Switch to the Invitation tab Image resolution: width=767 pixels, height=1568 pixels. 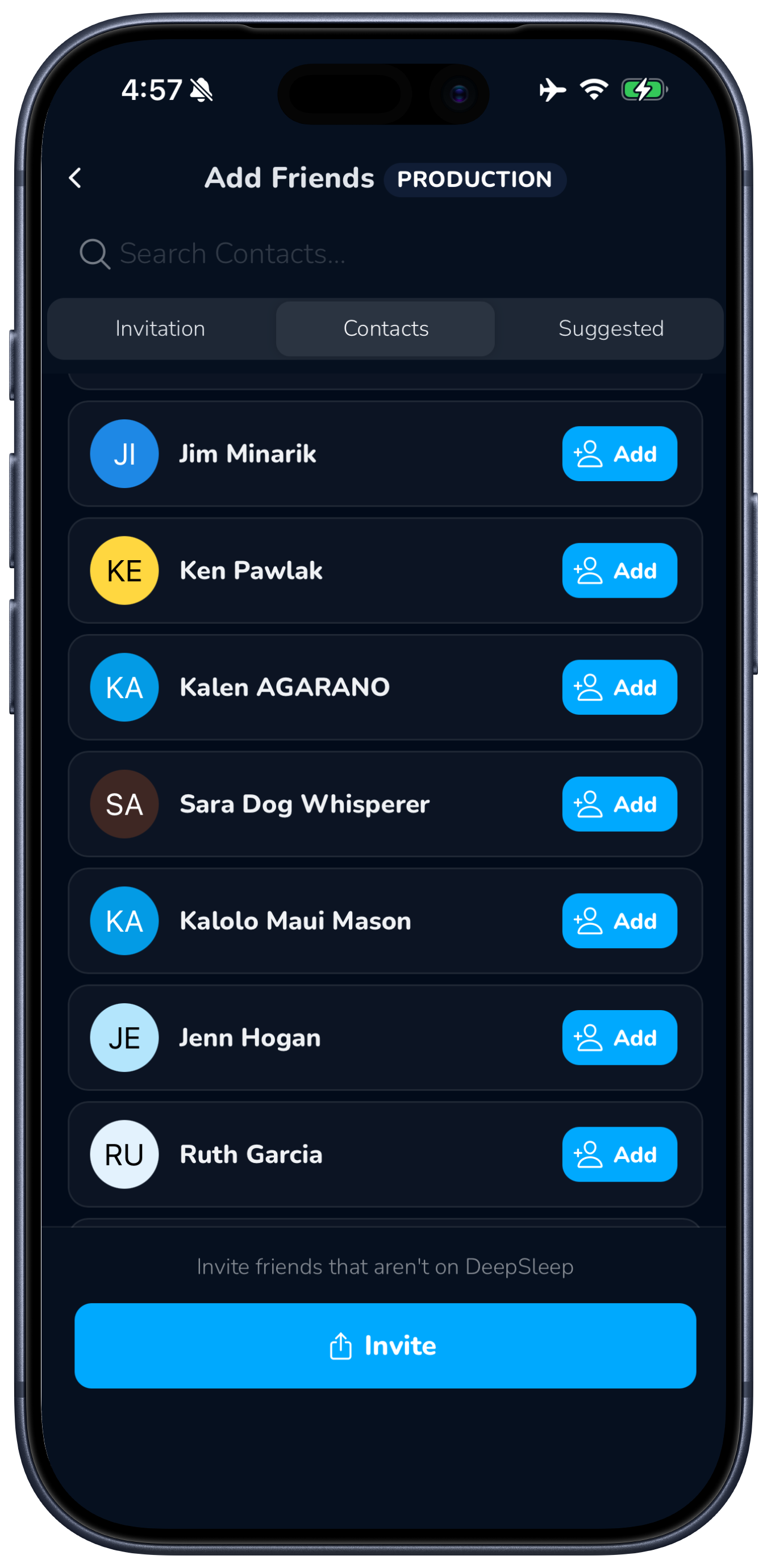pyautogui.click(x=160, y=329)
